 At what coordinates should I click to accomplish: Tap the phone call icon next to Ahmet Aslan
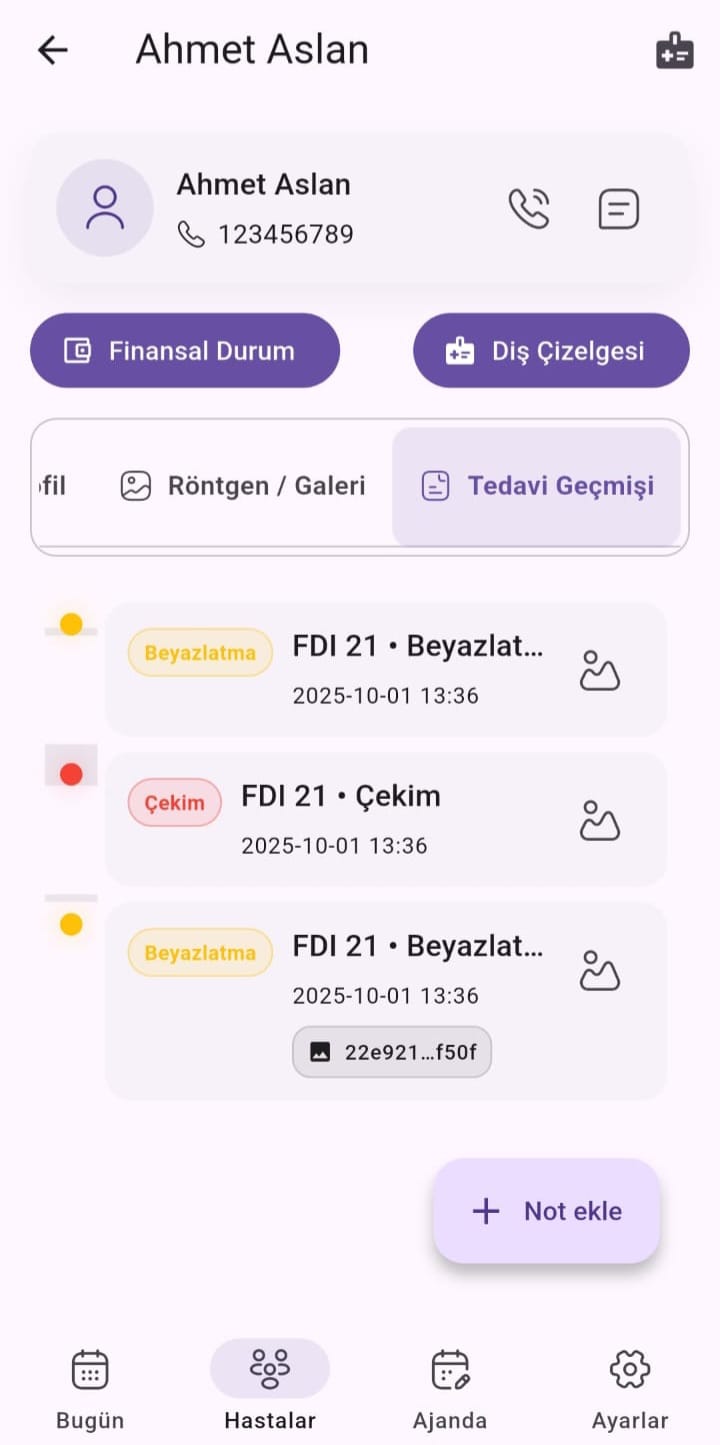(x=530, y=208)
